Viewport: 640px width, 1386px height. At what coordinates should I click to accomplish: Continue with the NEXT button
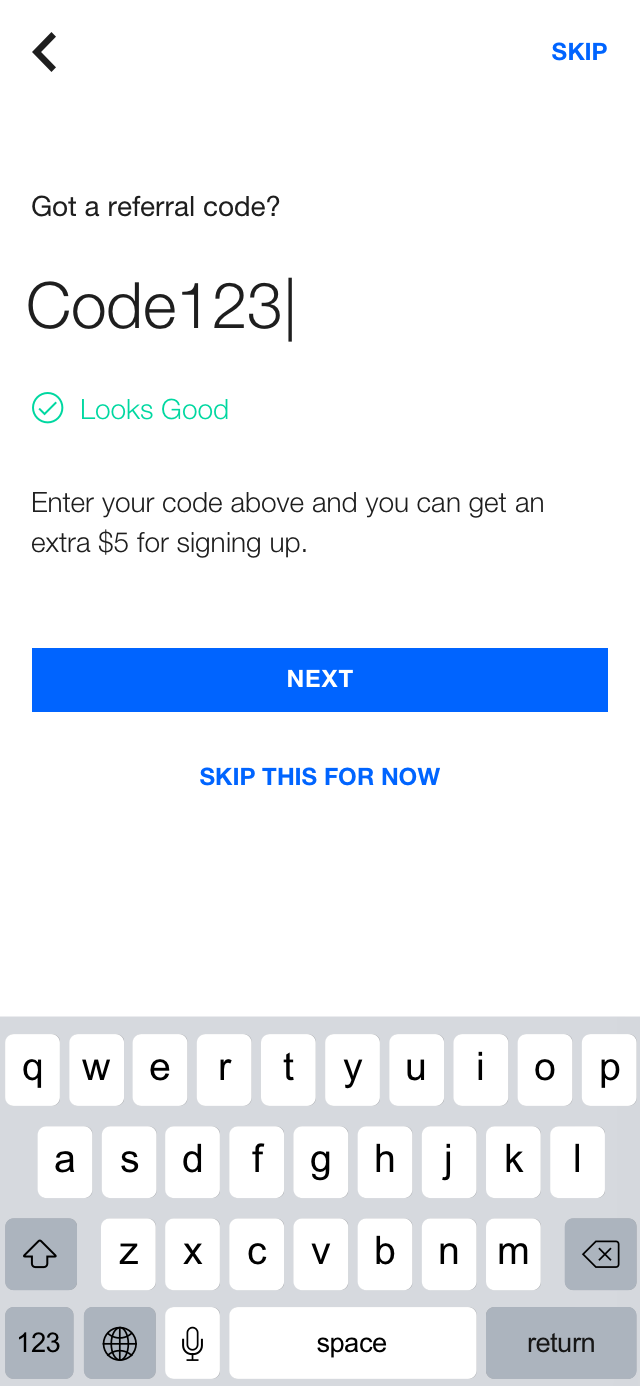click(320, 680)
